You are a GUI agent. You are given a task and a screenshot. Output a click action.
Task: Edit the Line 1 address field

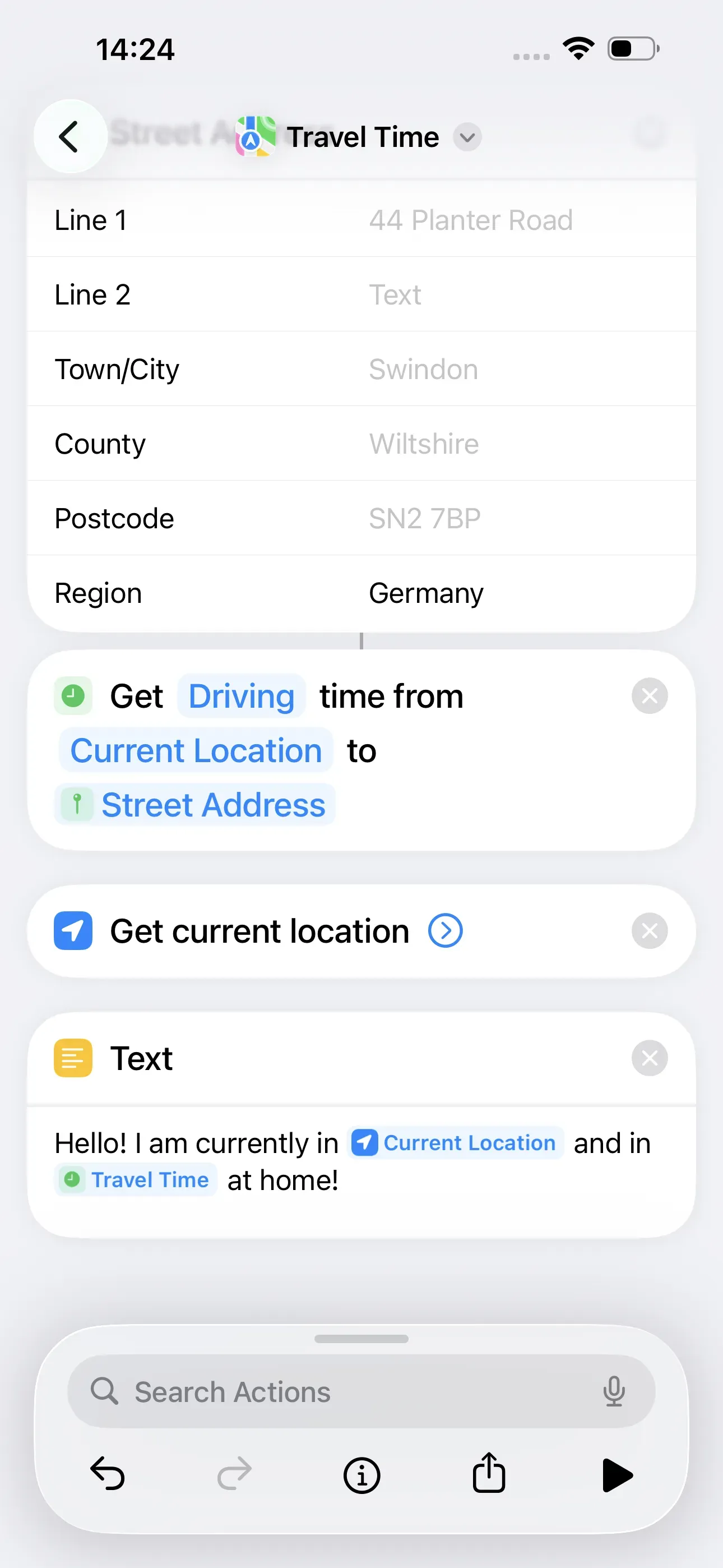(x=470, y=220)
